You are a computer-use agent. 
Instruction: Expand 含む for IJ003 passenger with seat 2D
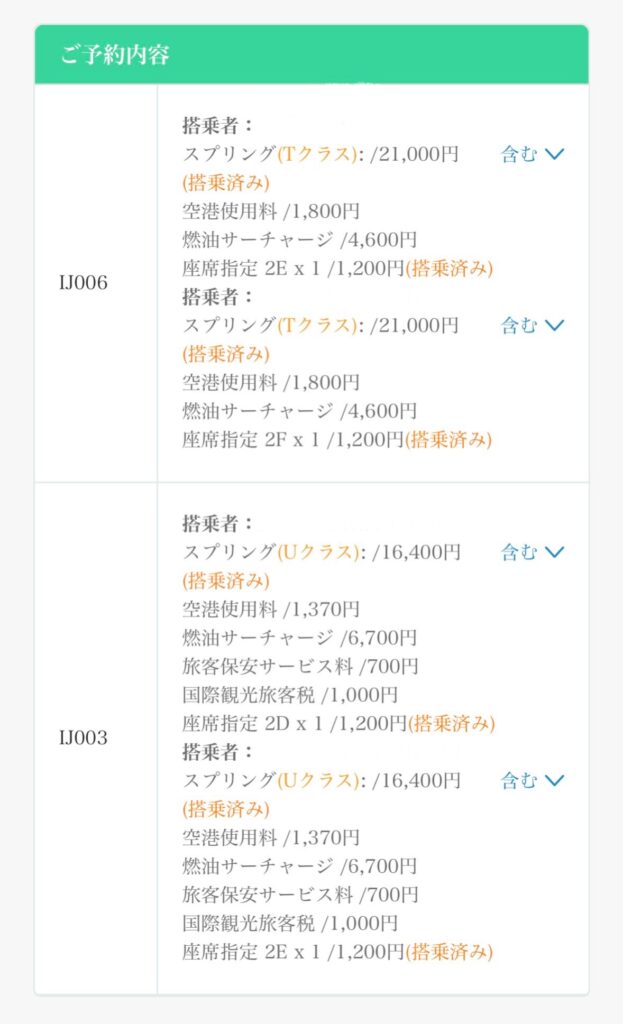coord(532,552)
